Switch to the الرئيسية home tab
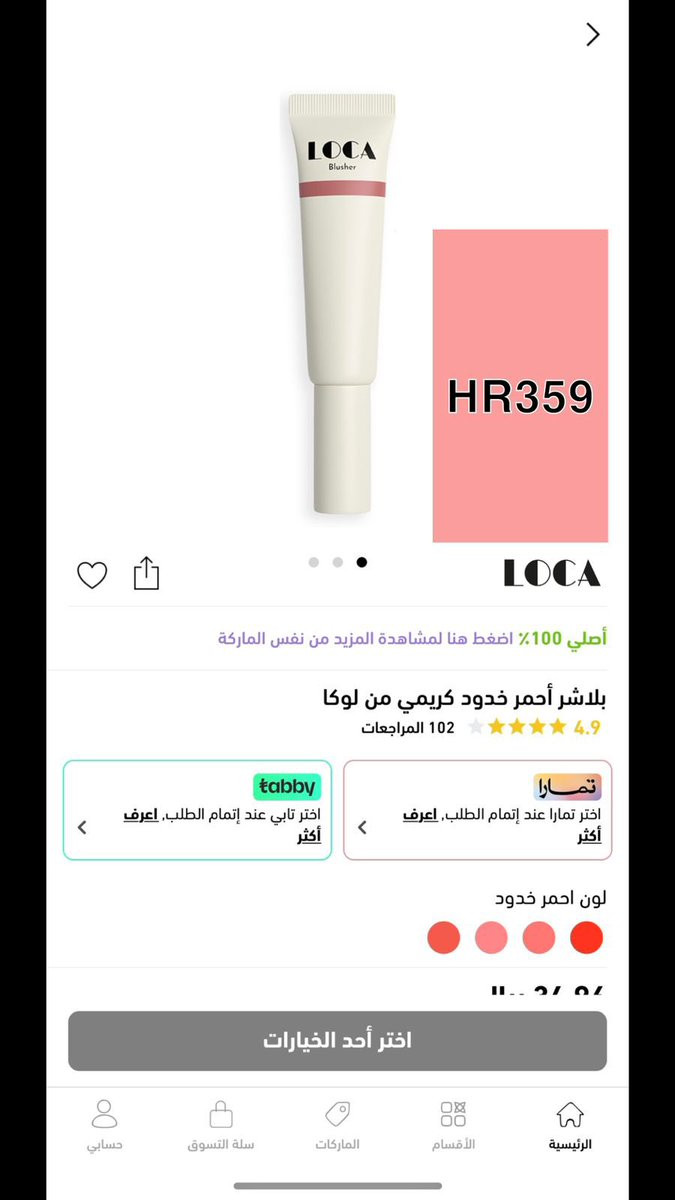The height and width of the screenshot is (1200, 675). click(570, 1126)
